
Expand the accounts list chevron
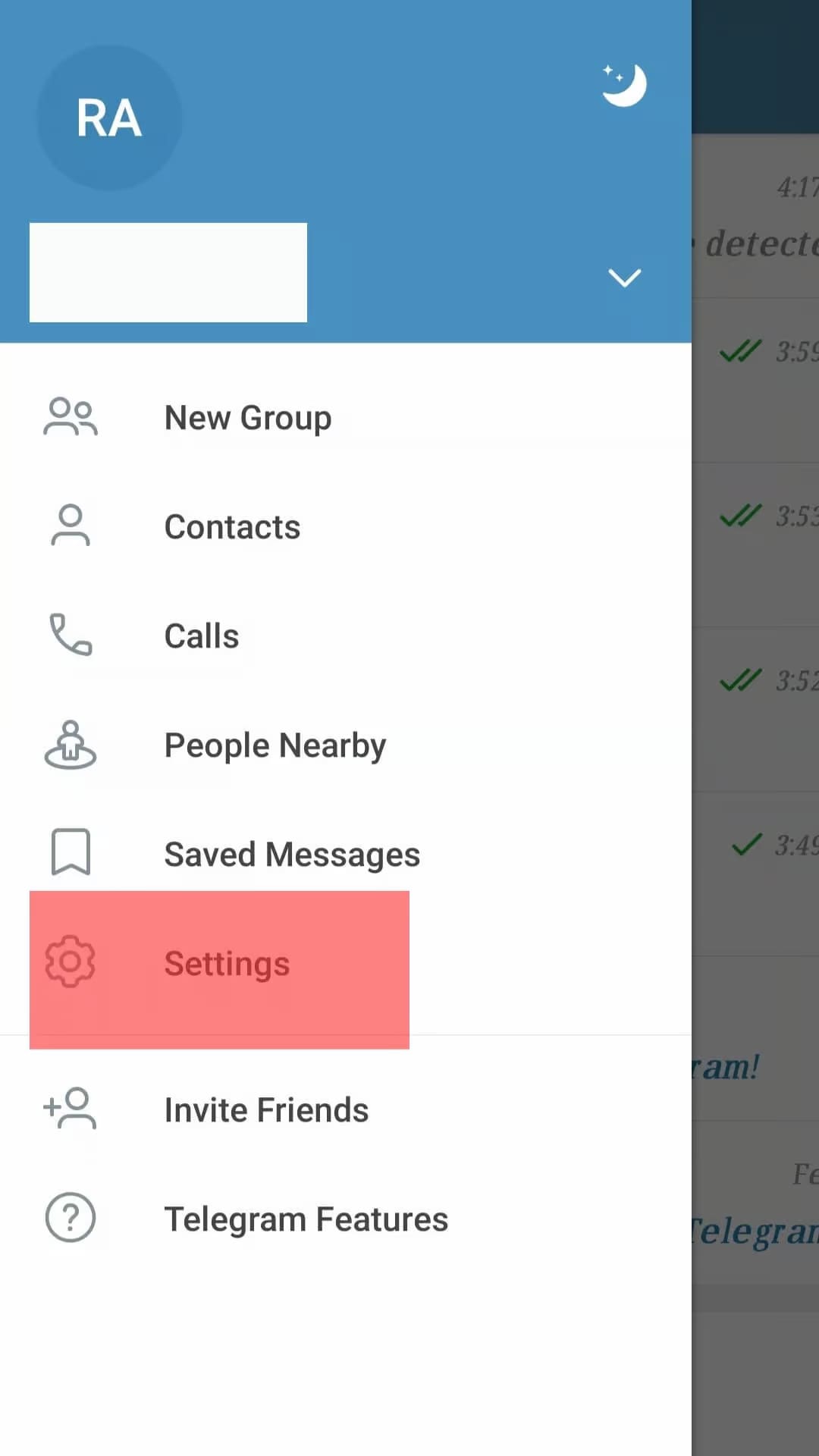(x=624, y=278)
